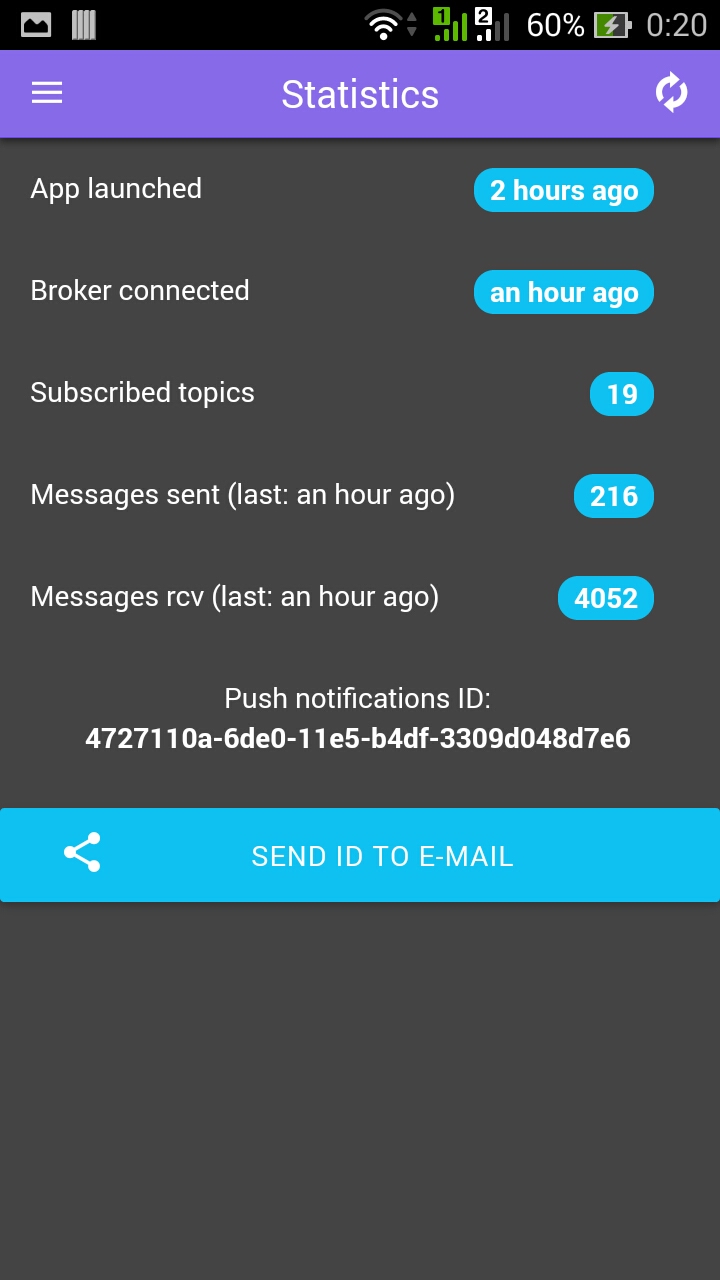Click the share icon on the e-mail button
Image resolution: width=720 pixels, height=1280 pixels.
click(84, 854)
